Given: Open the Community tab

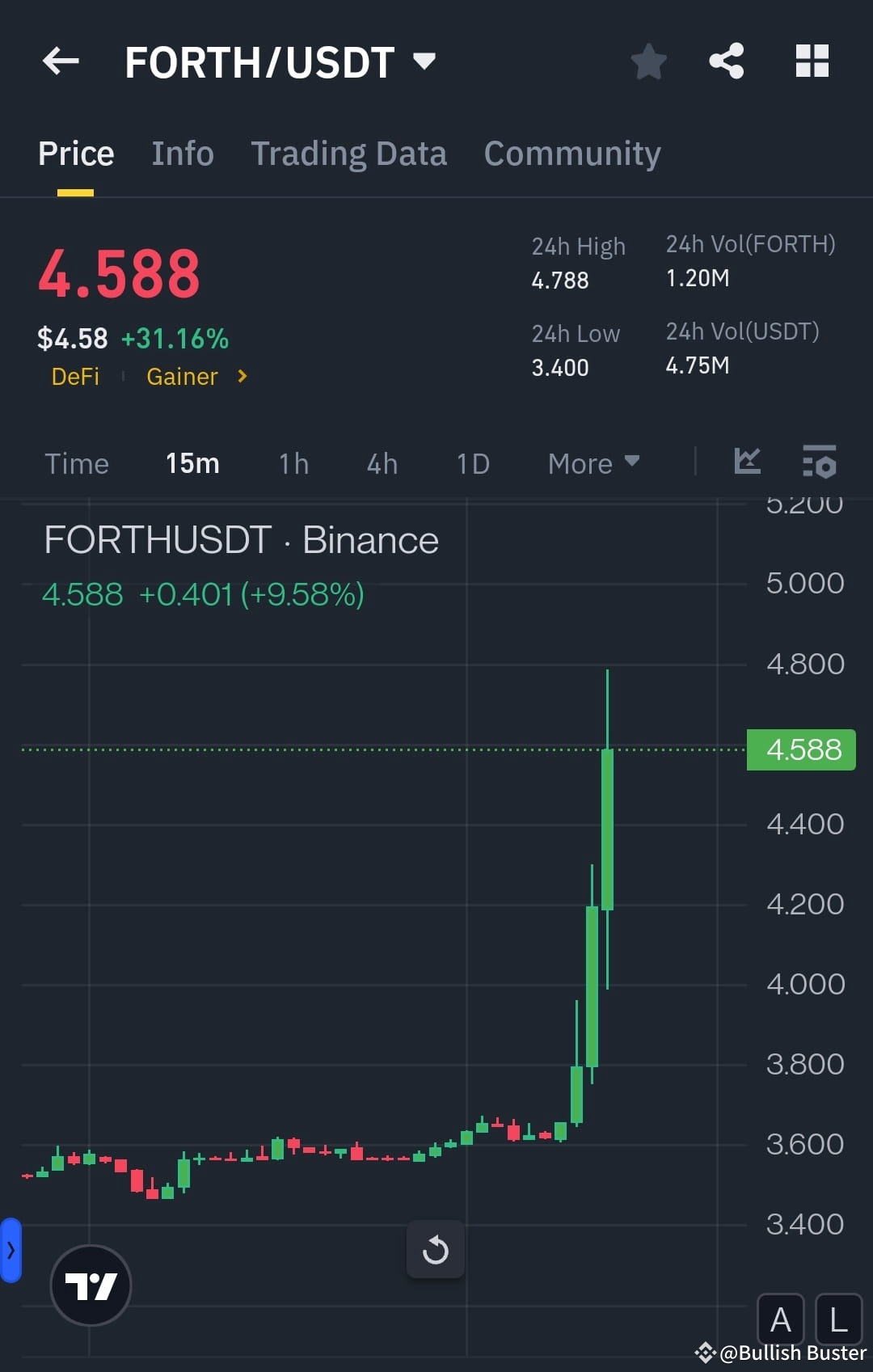Looking at the screenshot, I should [x=571, y=153].
